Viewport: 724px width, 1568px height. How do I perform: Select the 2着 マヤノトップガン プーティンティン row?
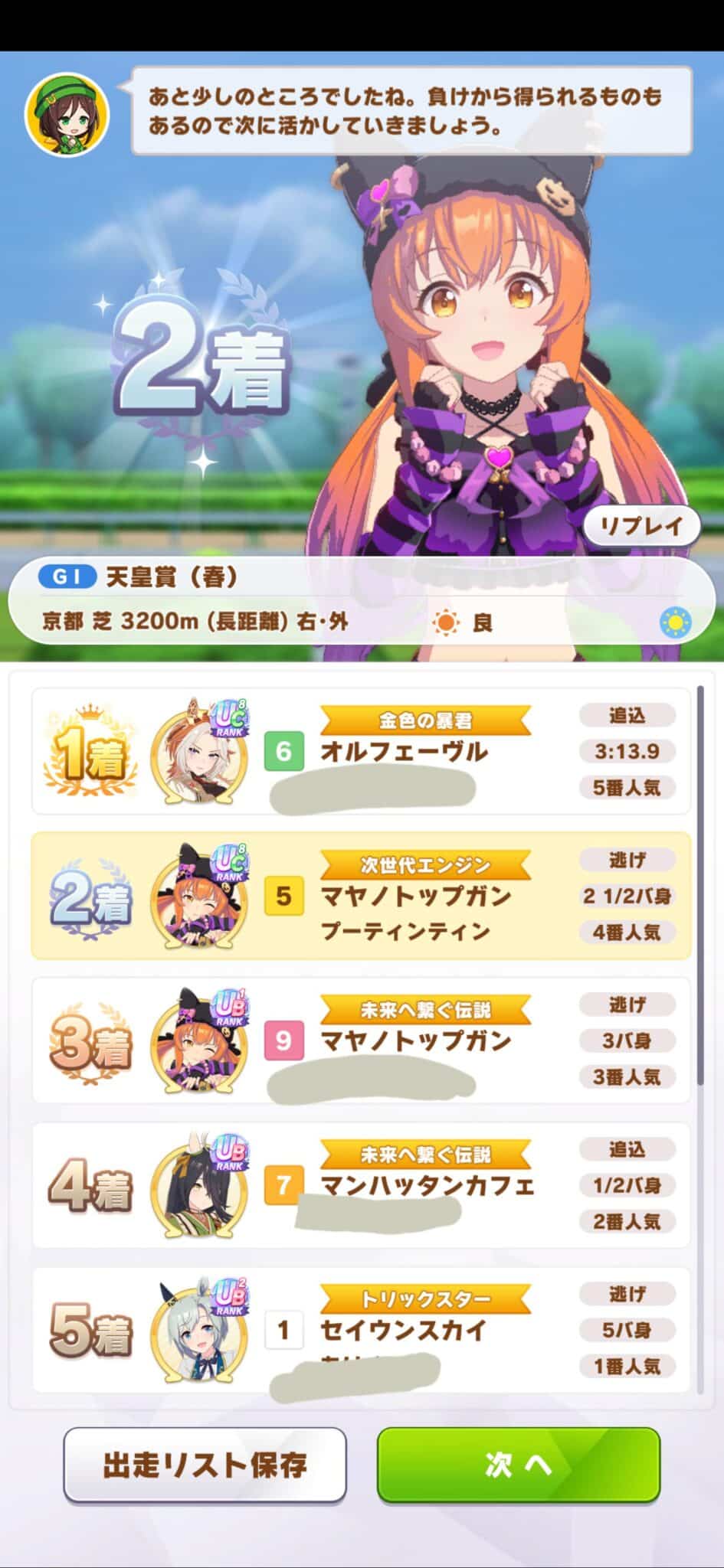(361, 896)
